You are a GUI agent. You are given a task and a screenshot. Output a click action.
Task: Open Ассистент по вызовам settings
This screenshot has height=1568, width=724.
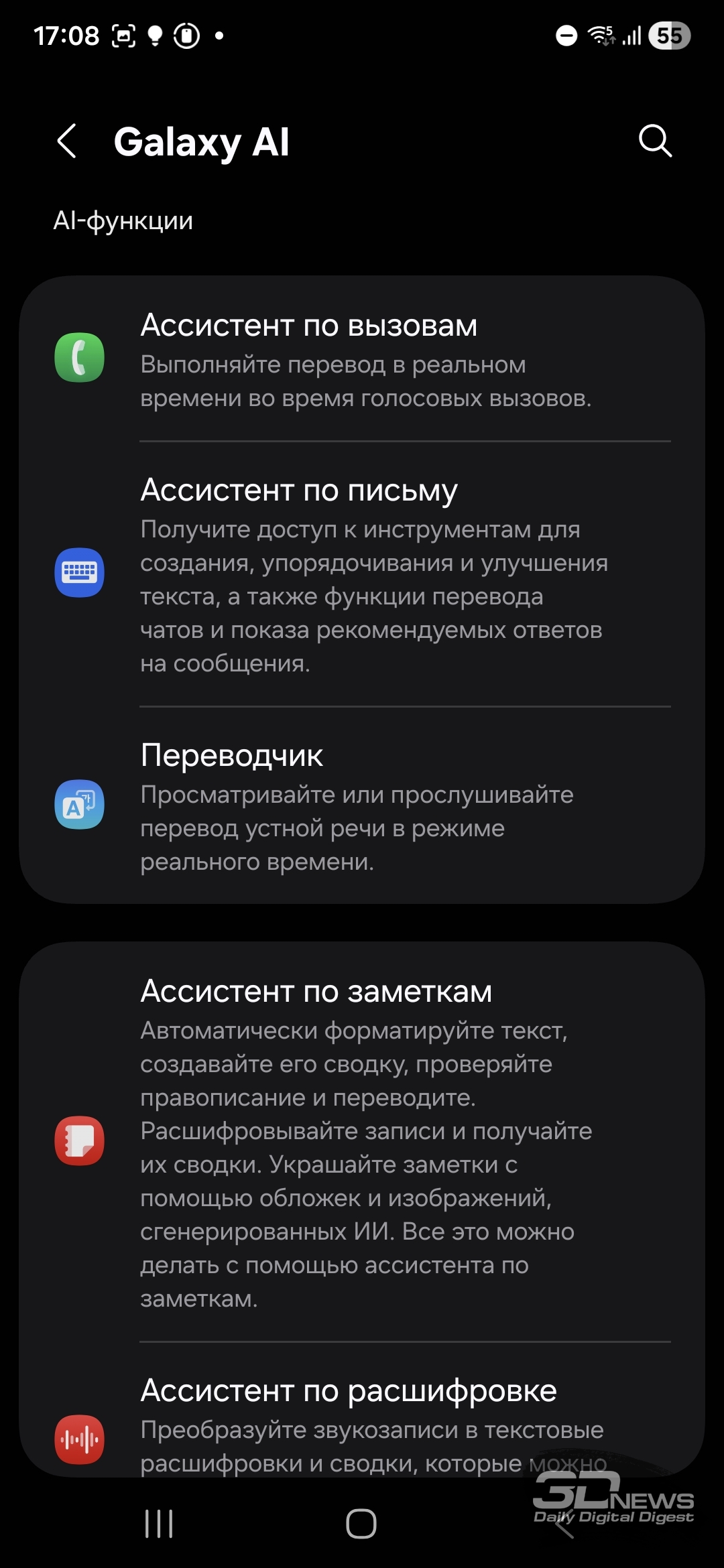[x=362, y=358]
